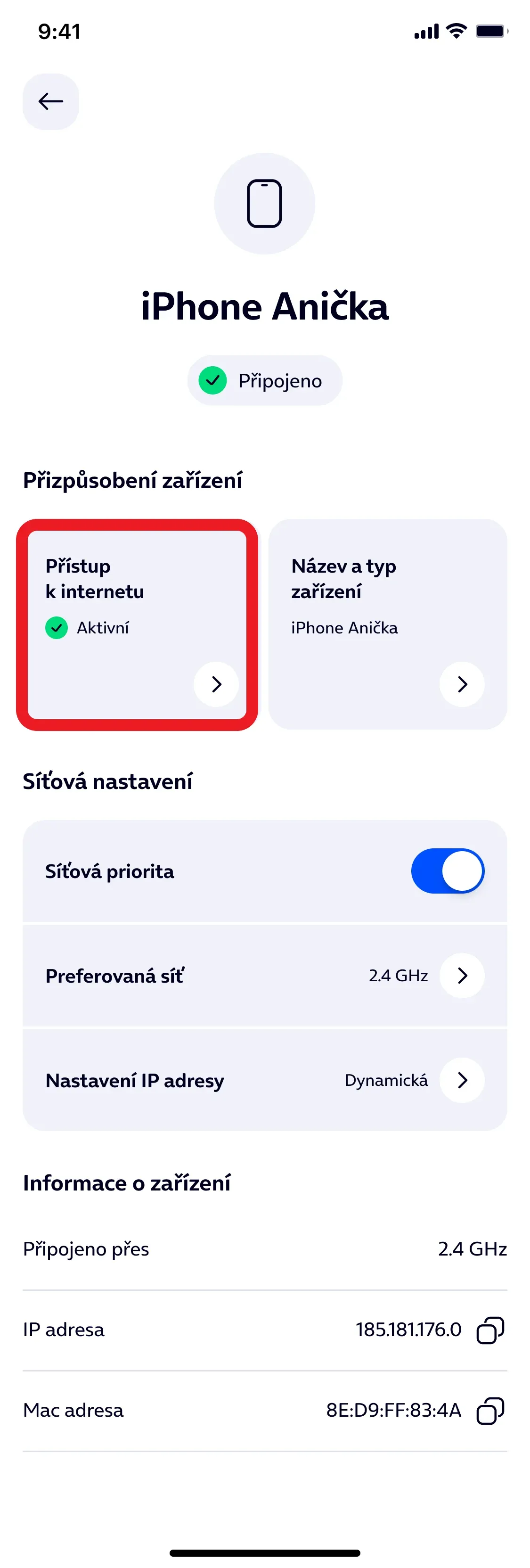The image size is (530, 1568).
Task: Disable Síťová priorita
Action: (x=447, y=871)
